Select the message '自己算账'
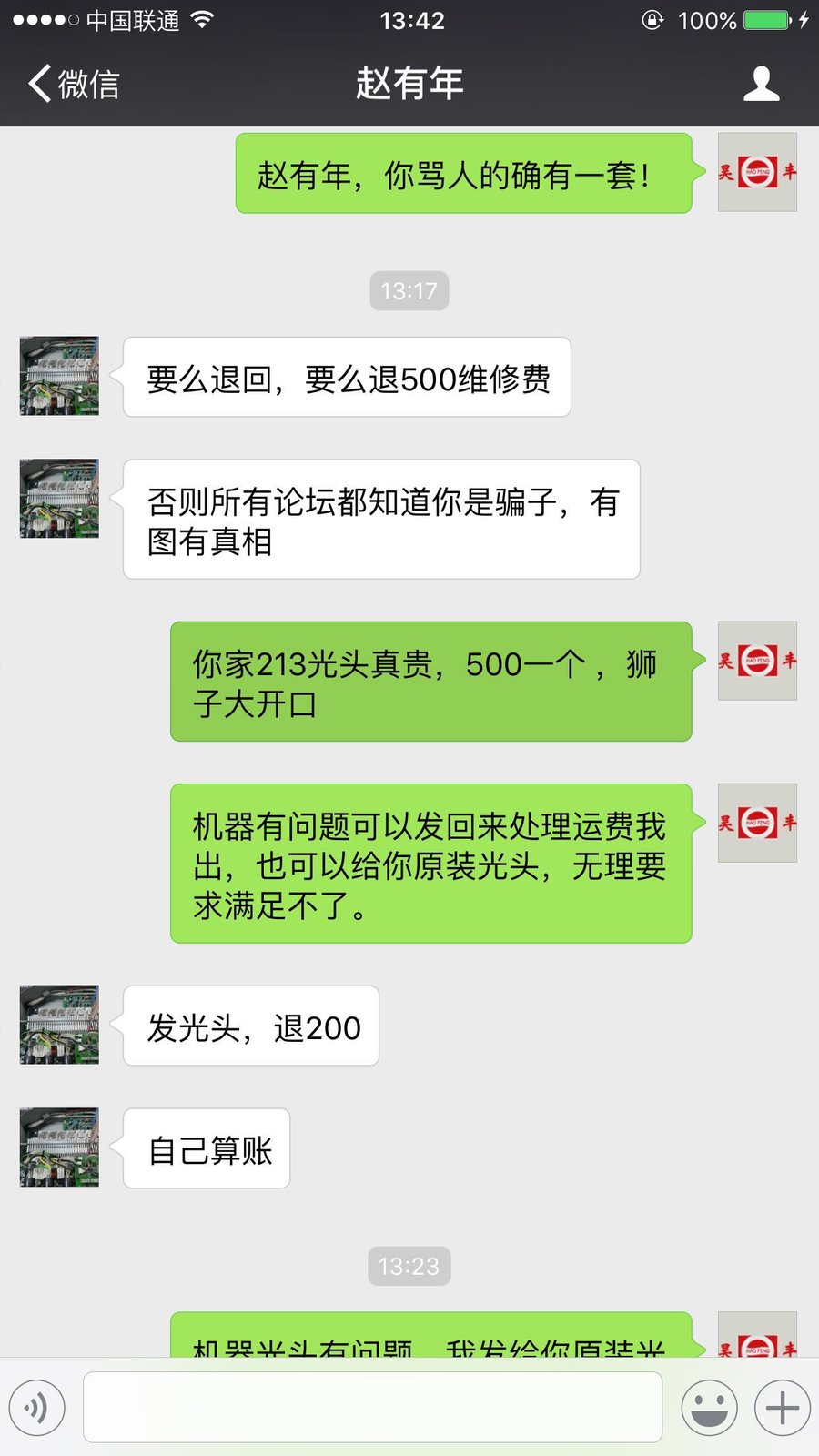The image size is (819, 1456). pyautogui.click(x=206, y=1148)
